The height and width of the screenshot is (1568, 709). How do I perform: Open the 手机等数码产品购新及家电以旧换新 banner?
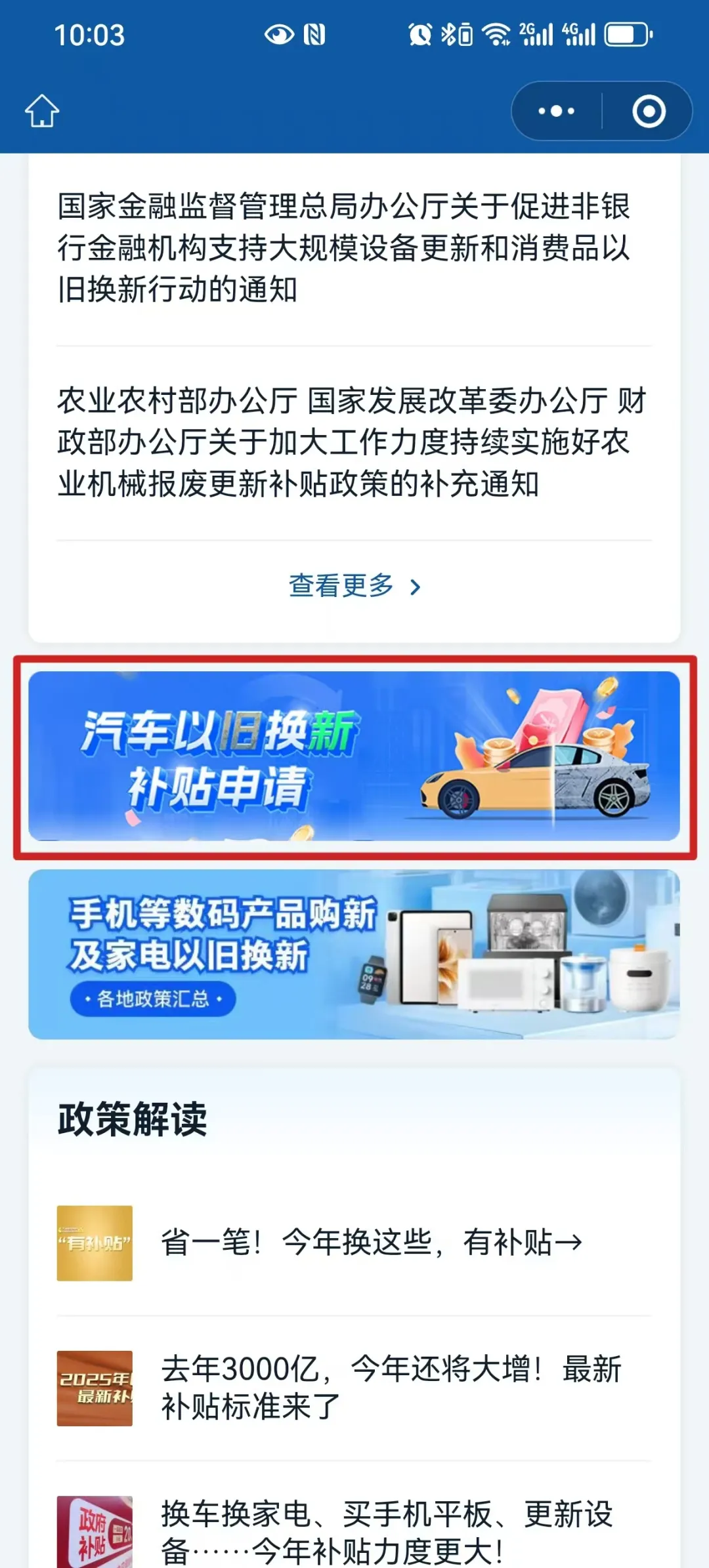pos(354,955)
